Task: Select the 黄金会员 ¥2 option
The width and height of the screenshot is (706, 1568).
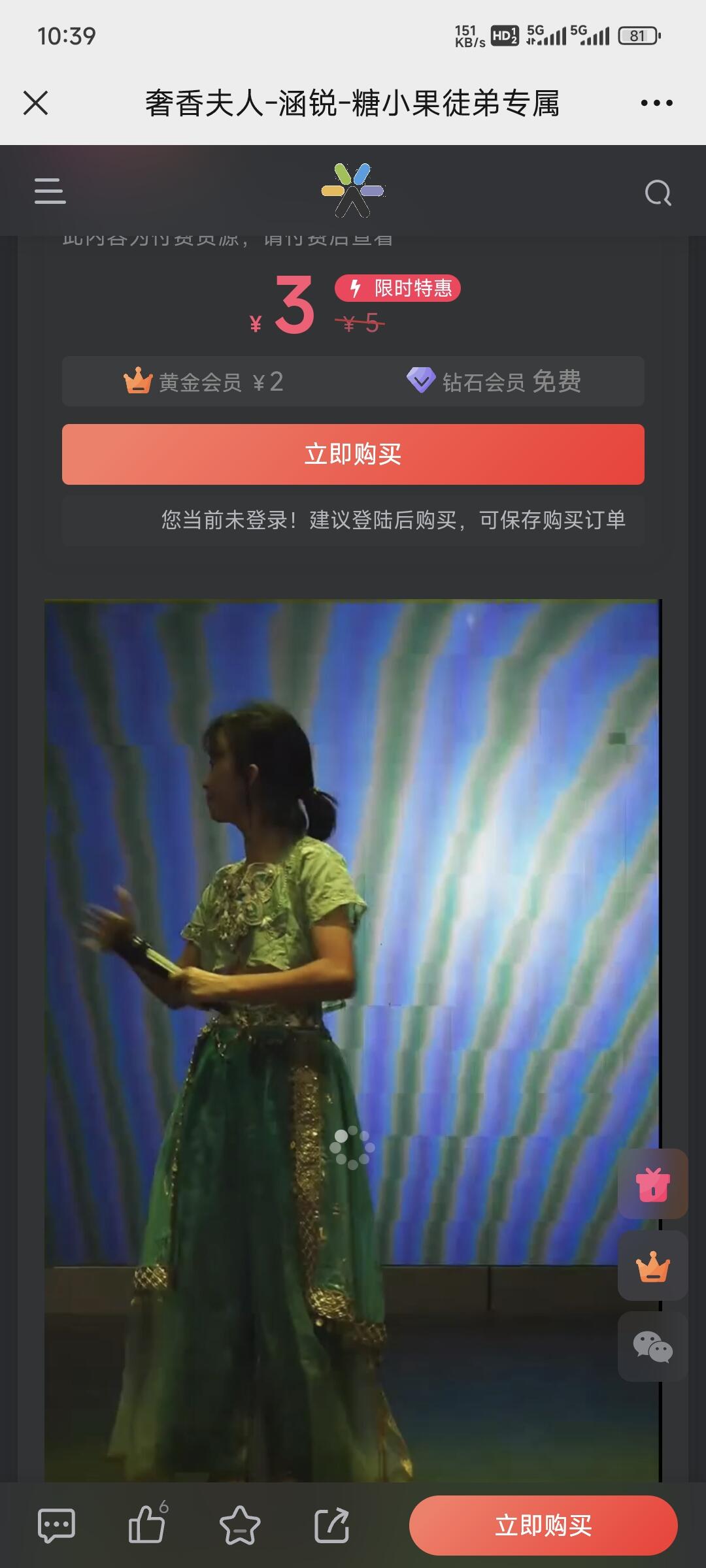Action: pyautogui.click(x=204, y=382)
